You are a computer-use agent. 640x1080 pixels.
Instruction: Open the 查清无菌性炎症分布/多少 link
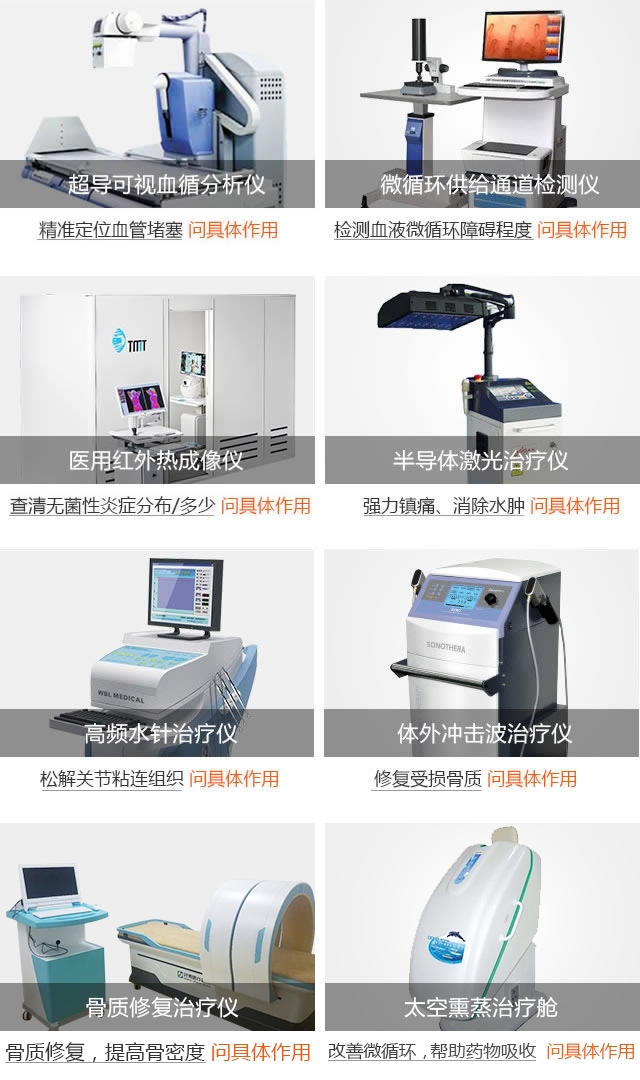[x=112, y=506]
